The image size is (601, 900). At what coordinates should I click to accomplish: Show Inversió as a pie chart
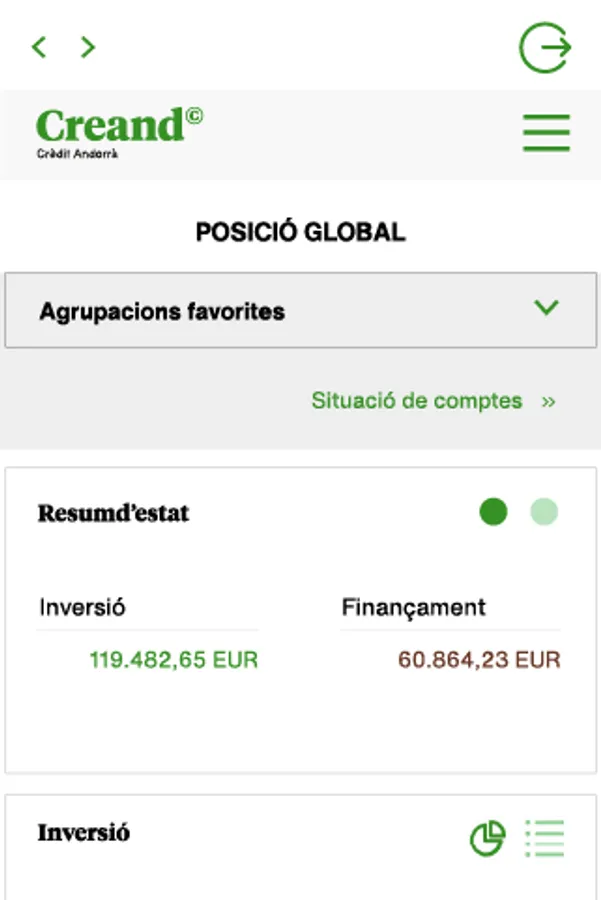coord(488,838)
